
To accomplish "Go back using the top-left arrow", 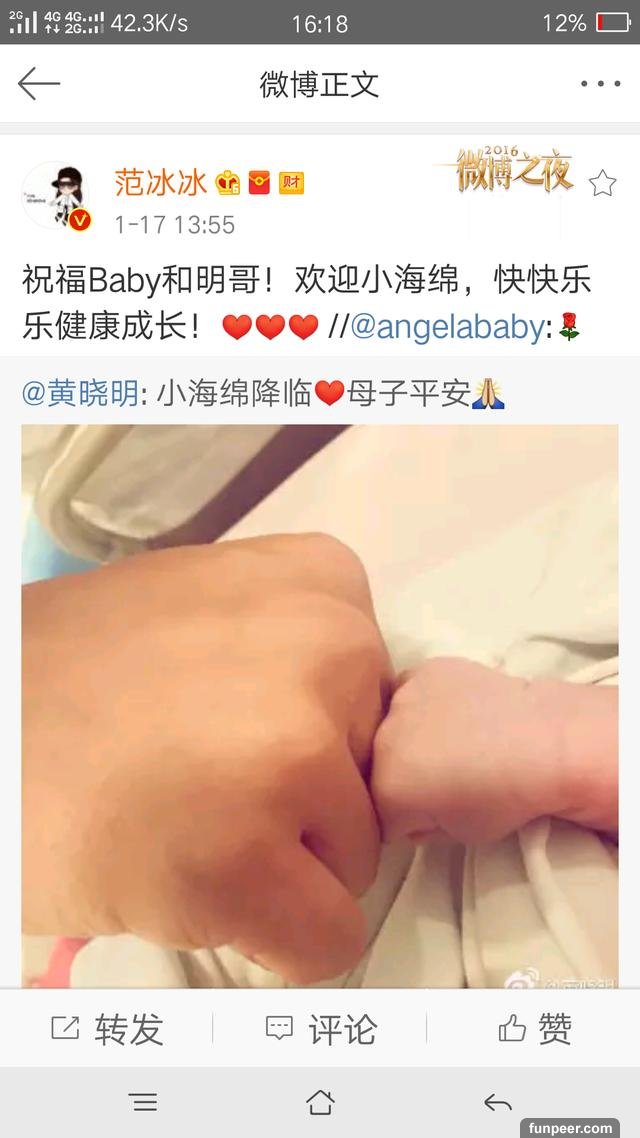I will click(x=40, y=84).
